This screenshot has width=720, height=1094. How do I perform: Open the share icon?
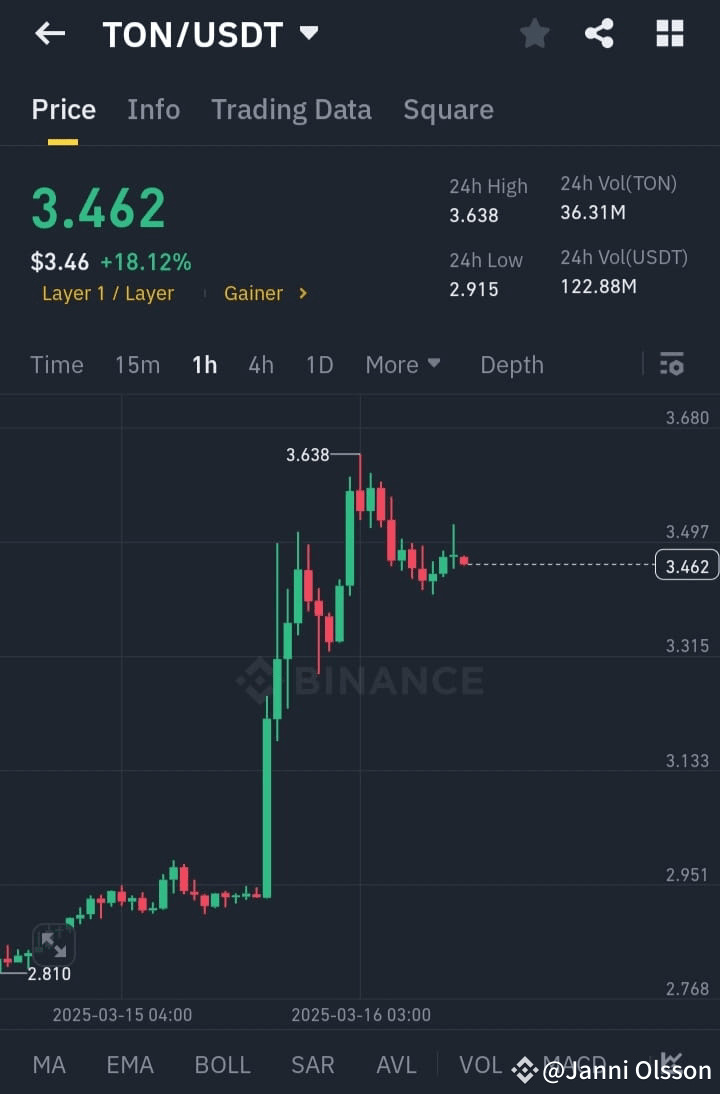coord(600,33)
